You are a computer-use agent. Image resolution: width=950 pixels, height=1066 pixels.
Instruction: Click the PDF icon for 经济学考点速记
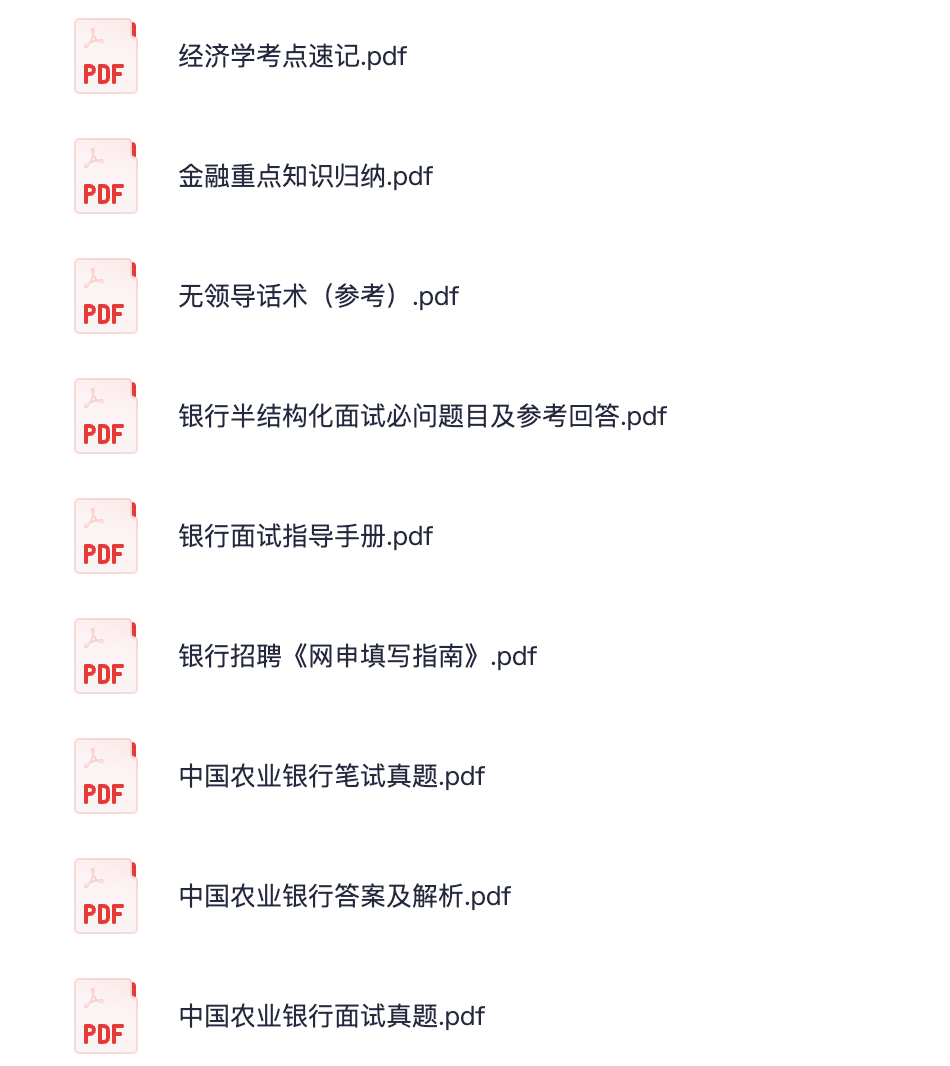105,56
